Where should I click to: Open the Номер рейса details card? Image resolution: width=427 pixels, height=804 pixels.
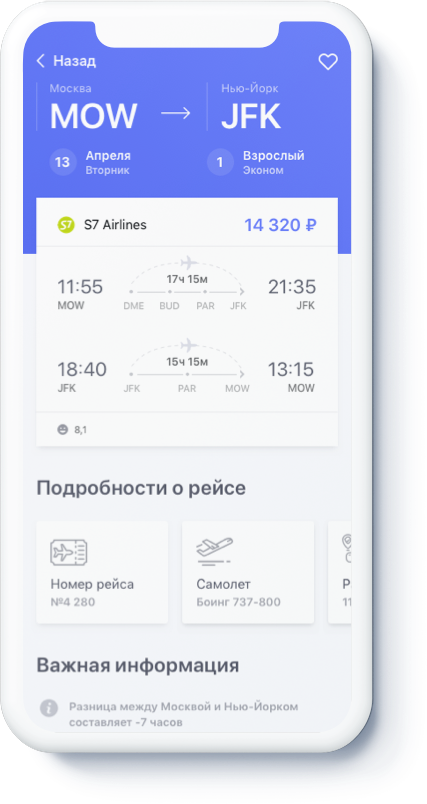tap(102, 572)
